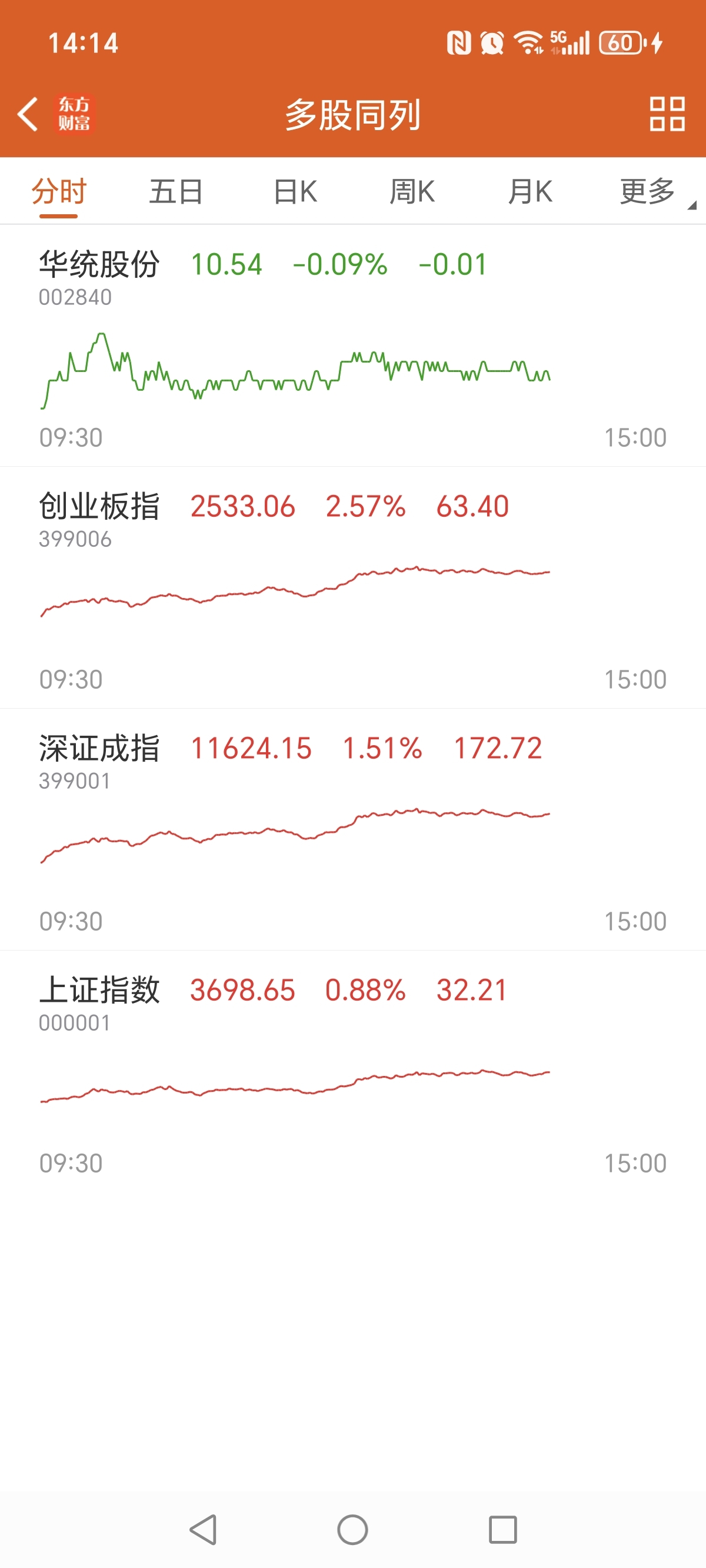Screen dimensions: 706x1568
Task: Tap the system home button
Action: [352, 1529]
